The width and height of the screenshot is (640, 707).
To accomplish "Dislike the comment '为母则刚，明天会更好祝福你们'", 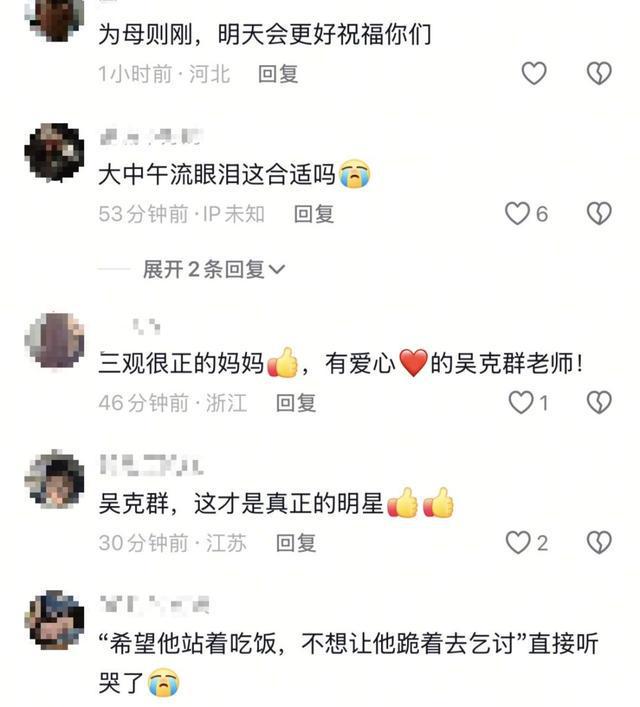I will click(x=598, y=73).
